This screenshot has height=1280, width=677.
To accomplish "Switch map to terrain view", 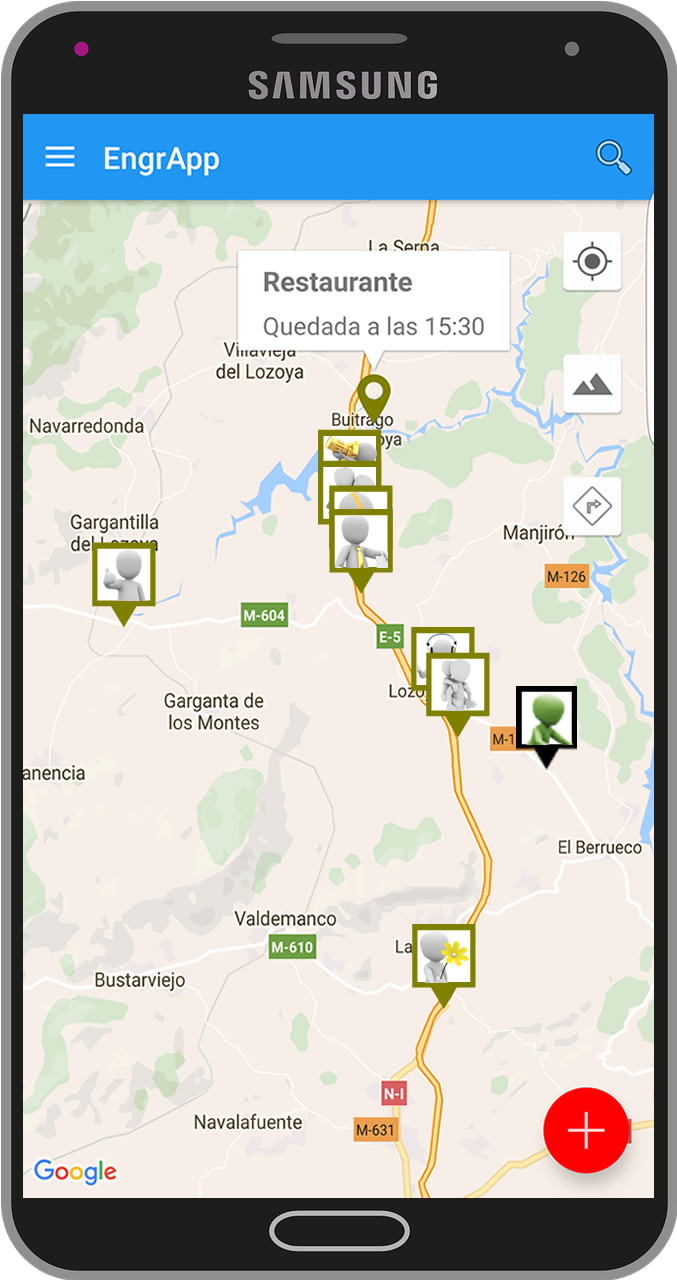I will click(x=592, y=384).
